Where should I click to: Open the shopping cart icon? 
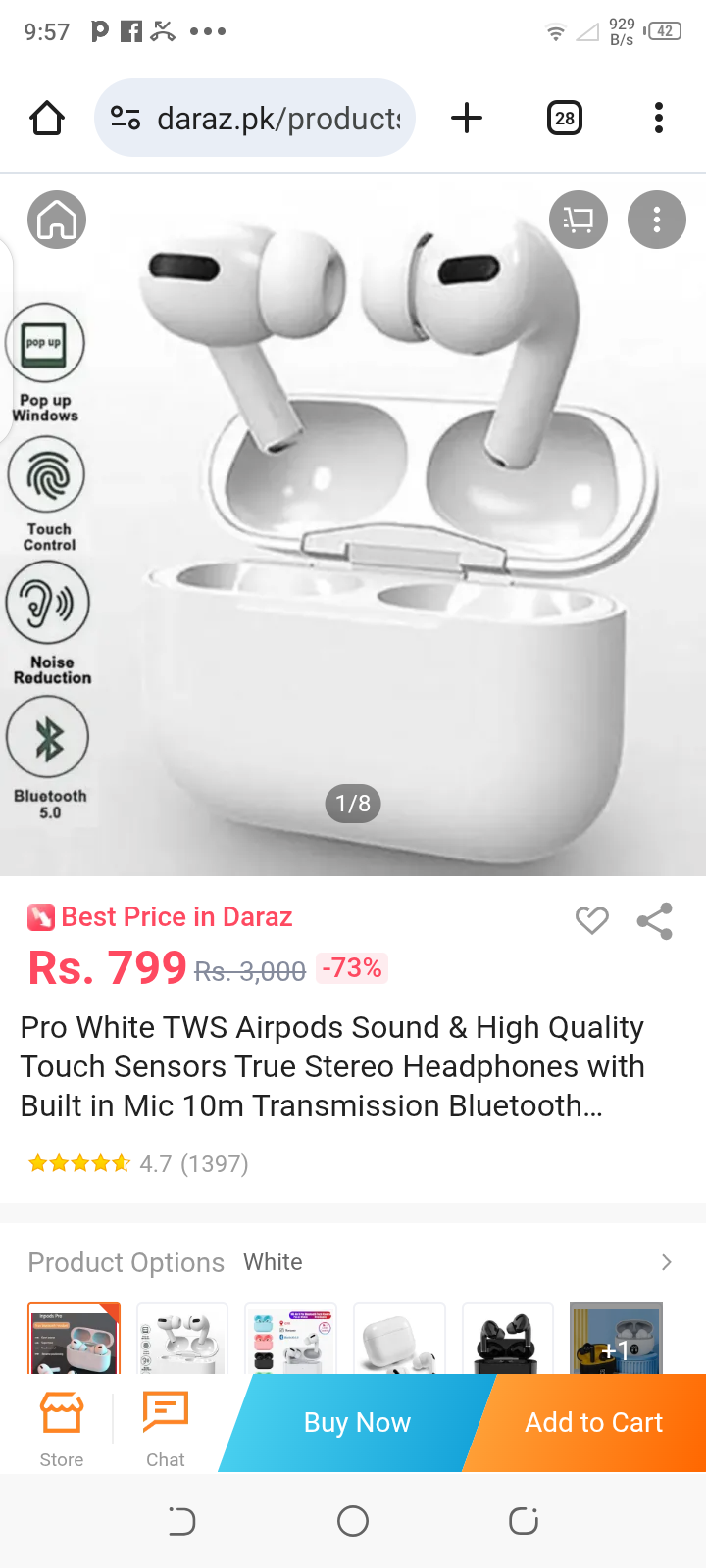[579, 220]
